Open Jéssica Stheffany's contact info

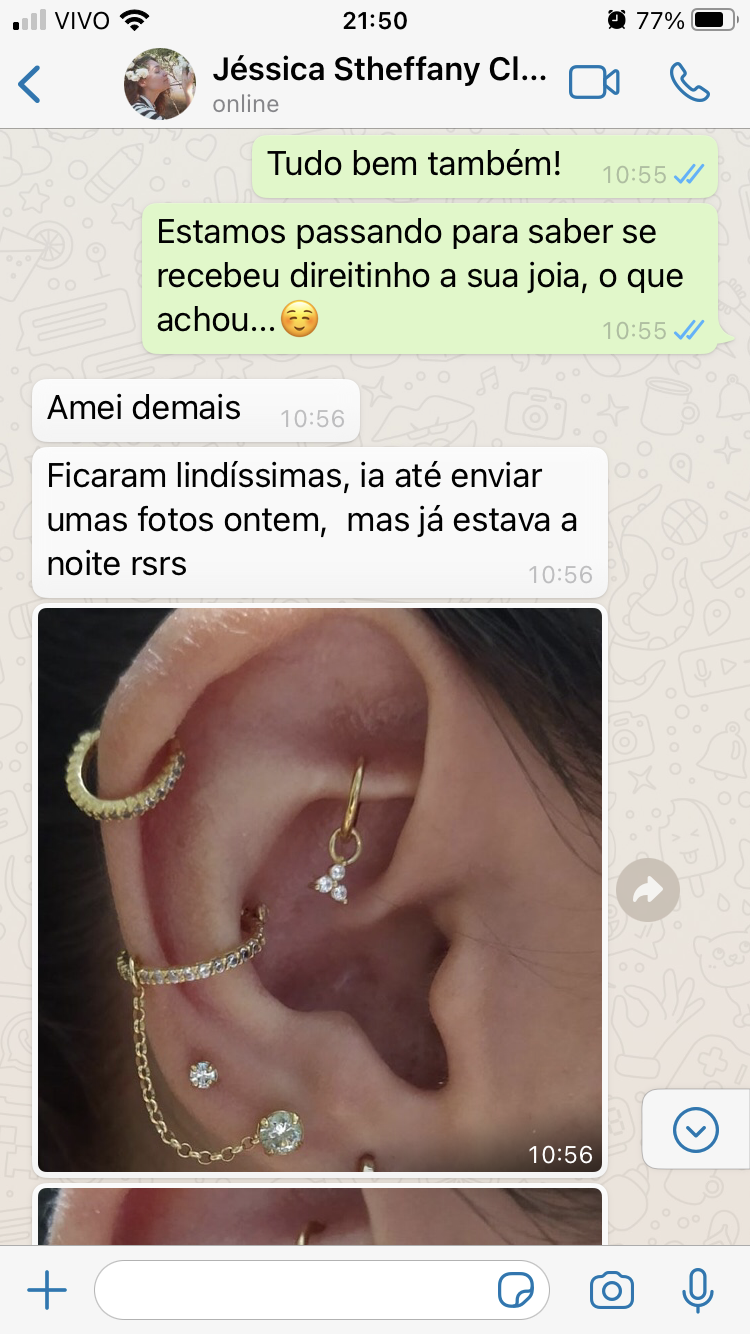coord(380,84)
